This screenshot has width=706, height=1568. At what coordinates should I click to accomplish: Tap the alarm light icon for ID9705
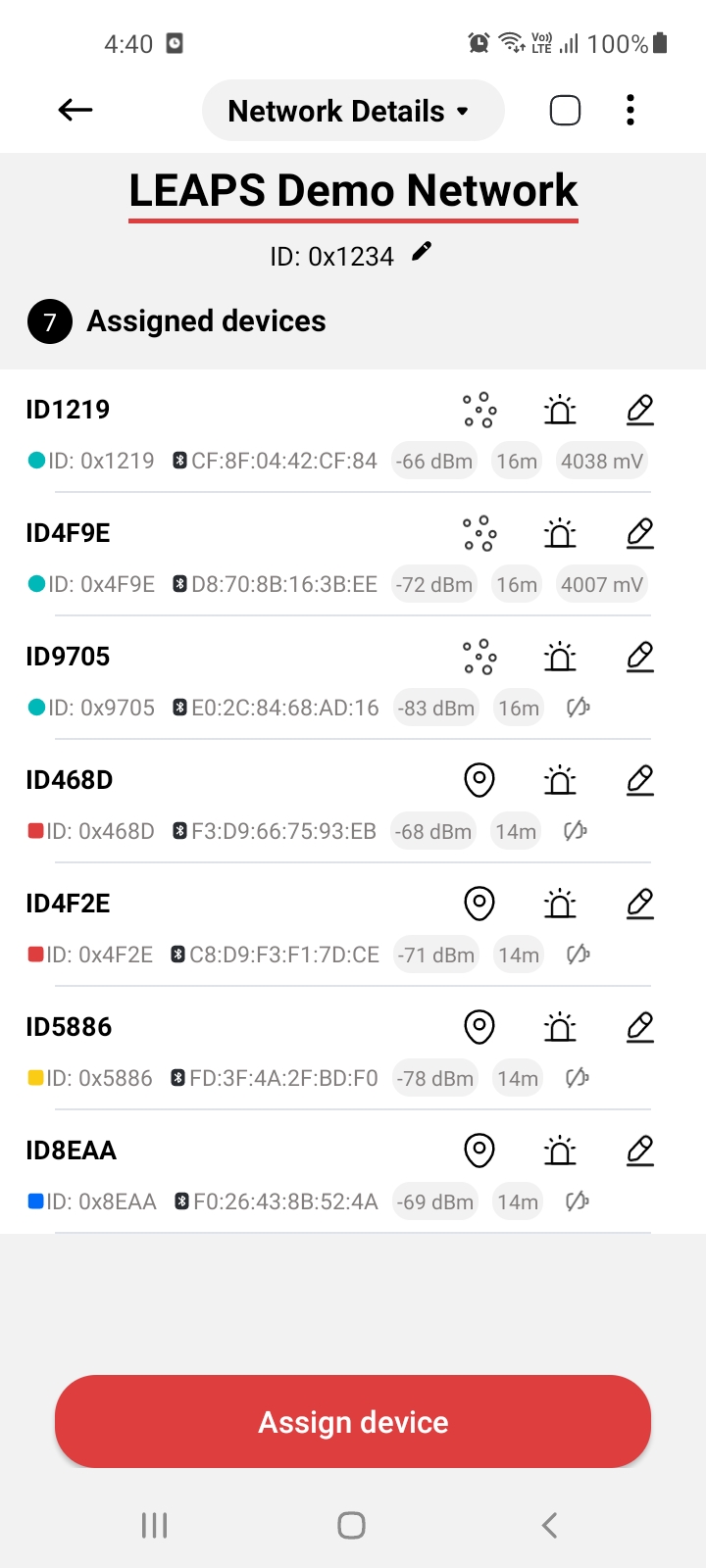point(560,657)
